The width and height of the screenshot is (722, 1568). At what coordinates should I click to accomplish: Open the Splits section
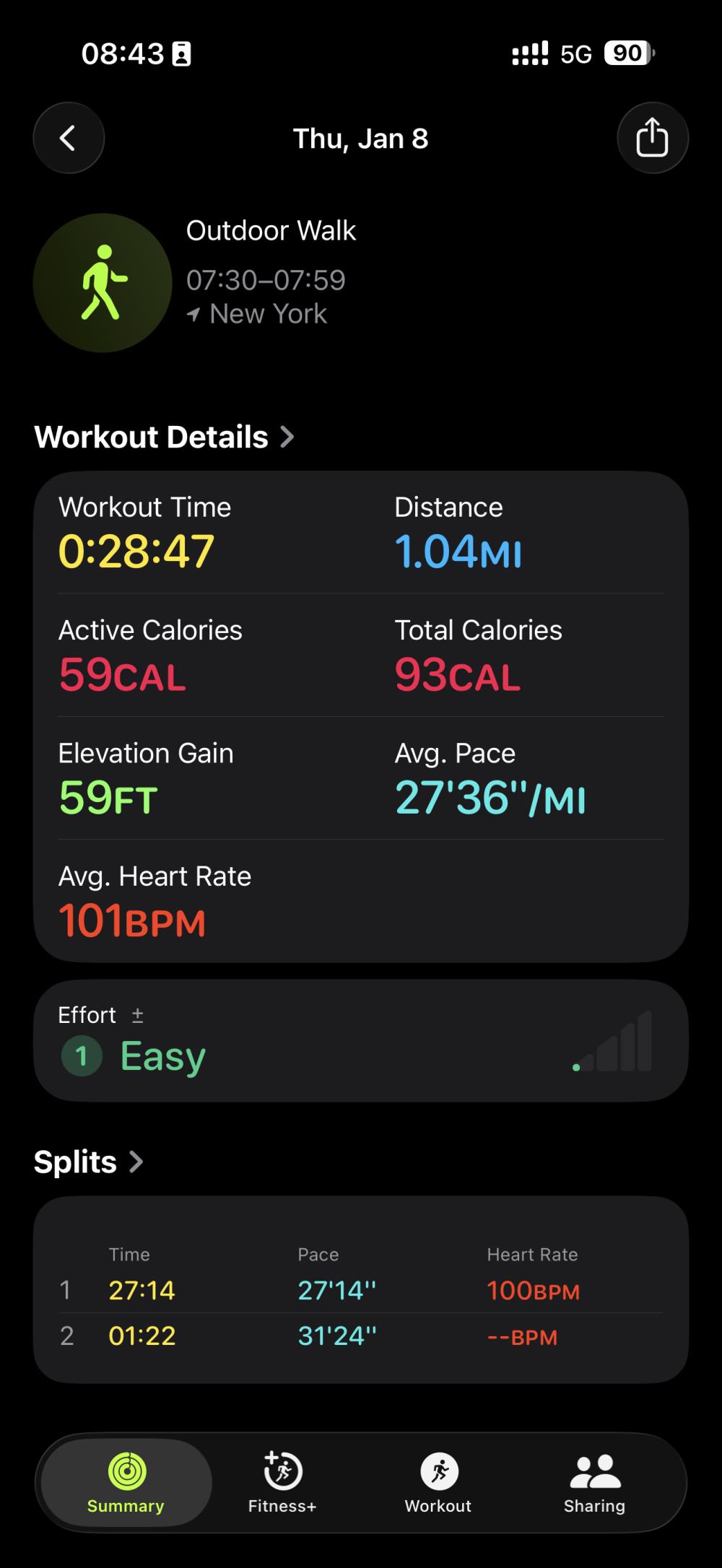click(x=88, y=1162)
